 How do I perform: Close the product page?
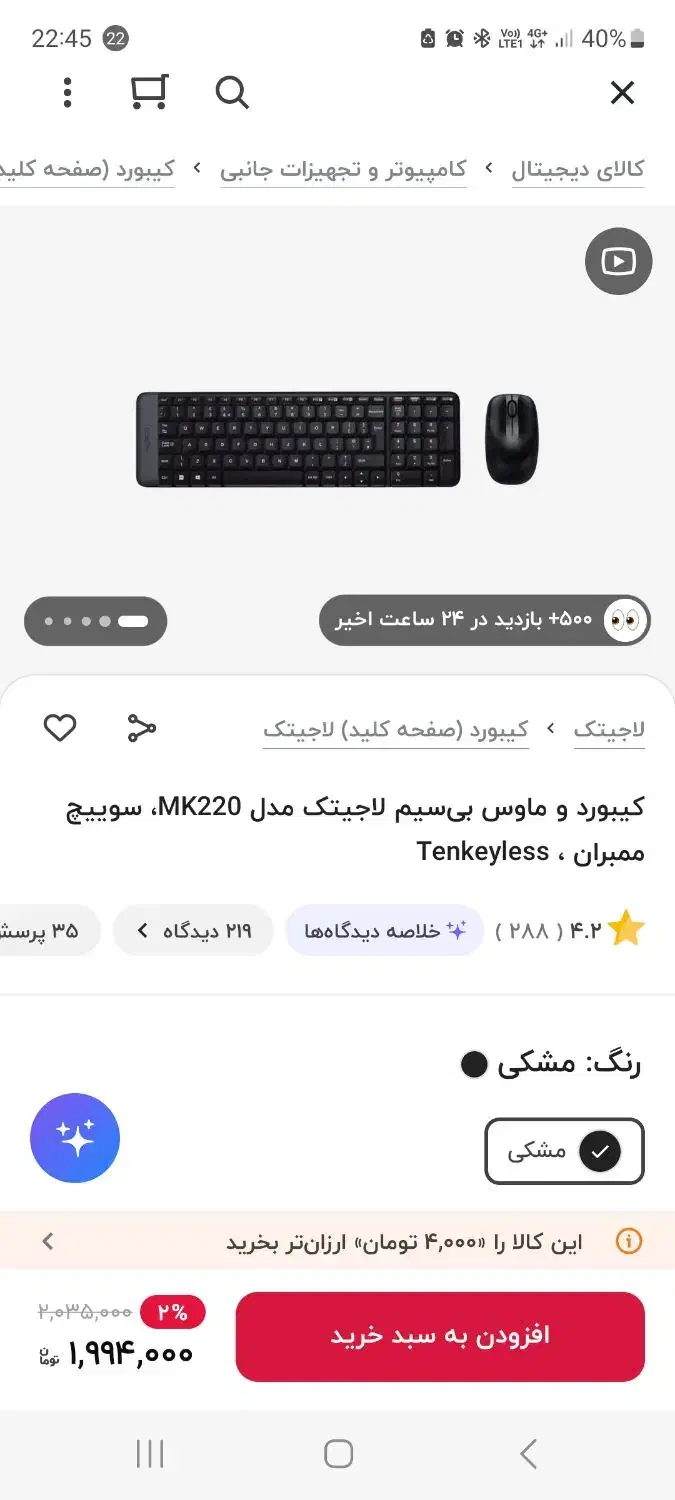[x=622, y=93]
